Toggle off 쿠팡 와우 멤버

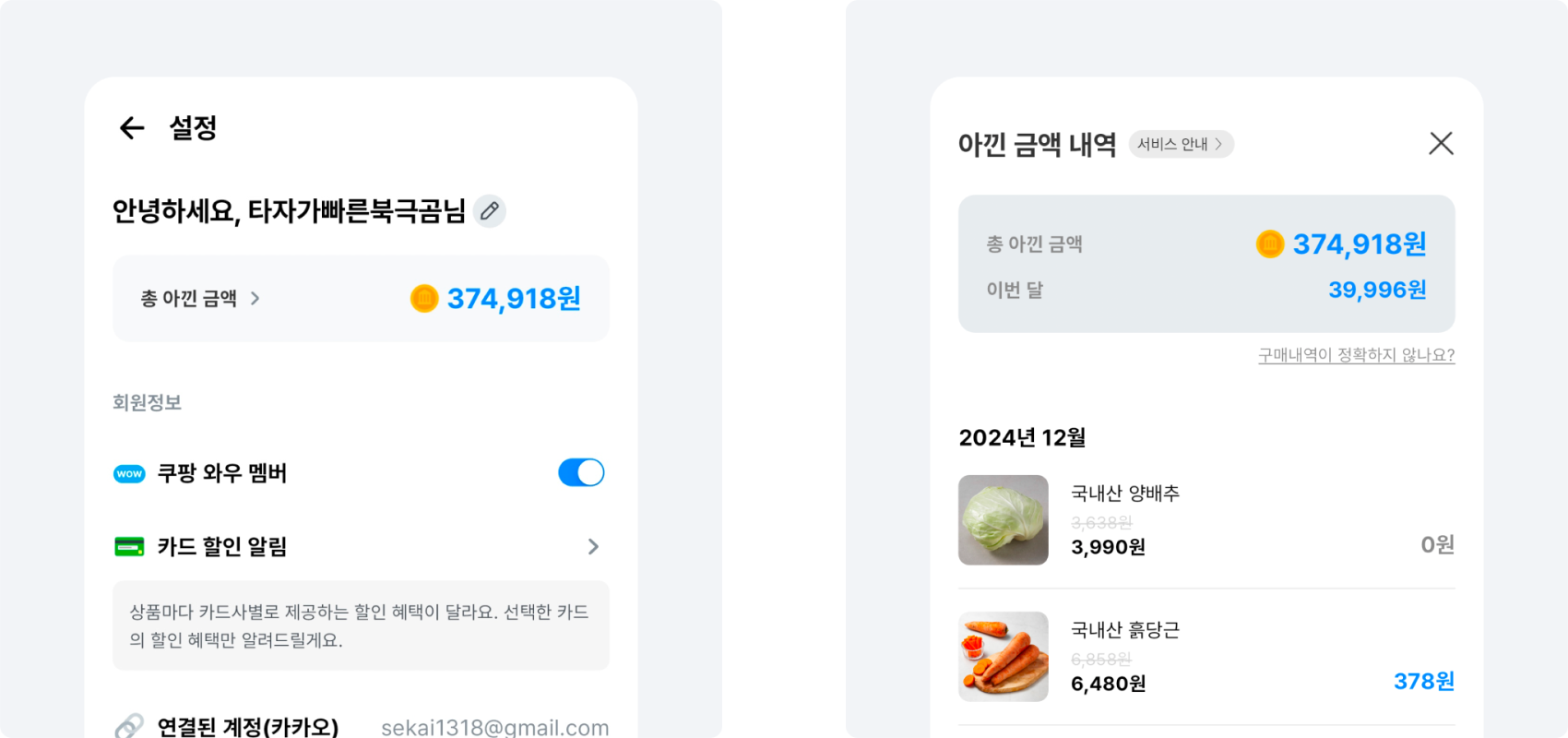tap(581, 472)
